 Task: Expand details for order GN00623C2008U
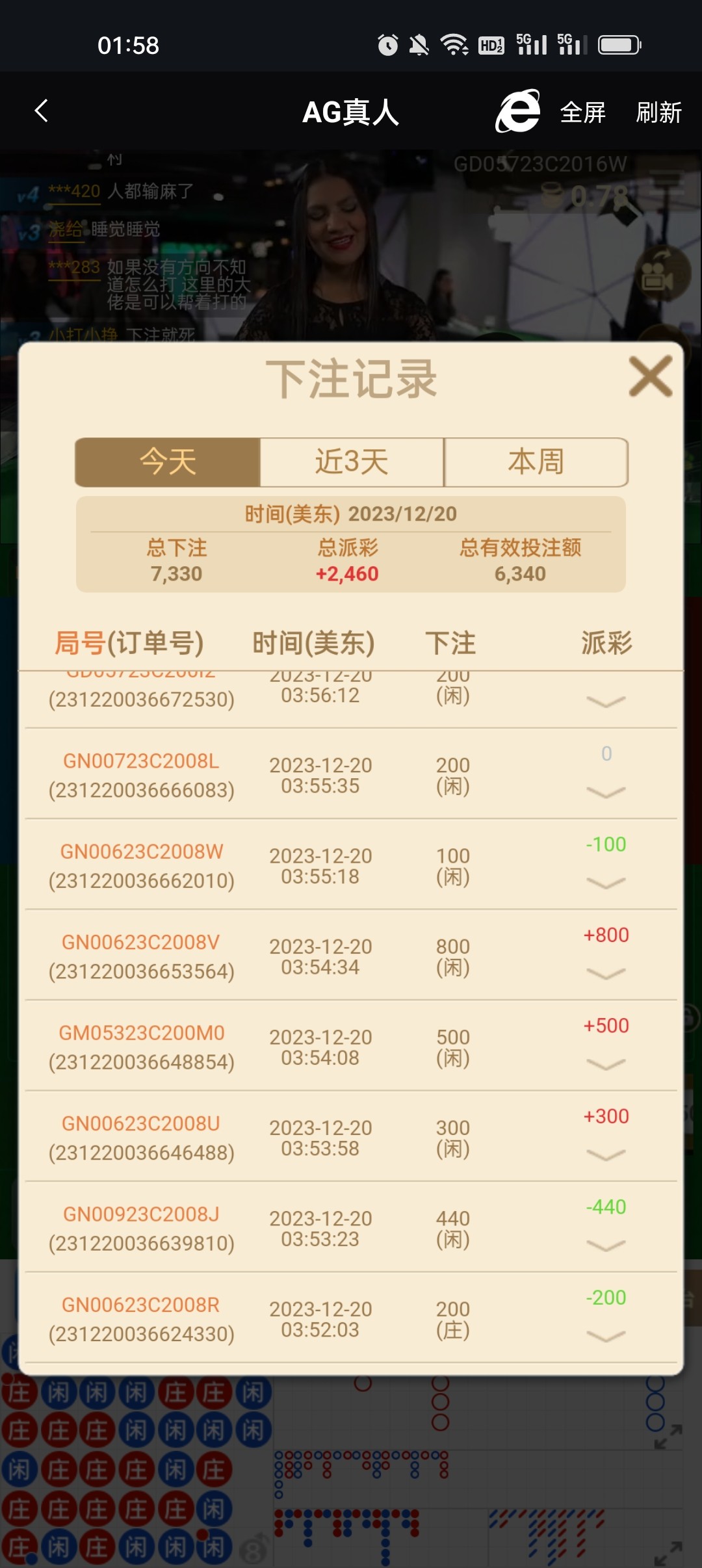pos(606,1155)
